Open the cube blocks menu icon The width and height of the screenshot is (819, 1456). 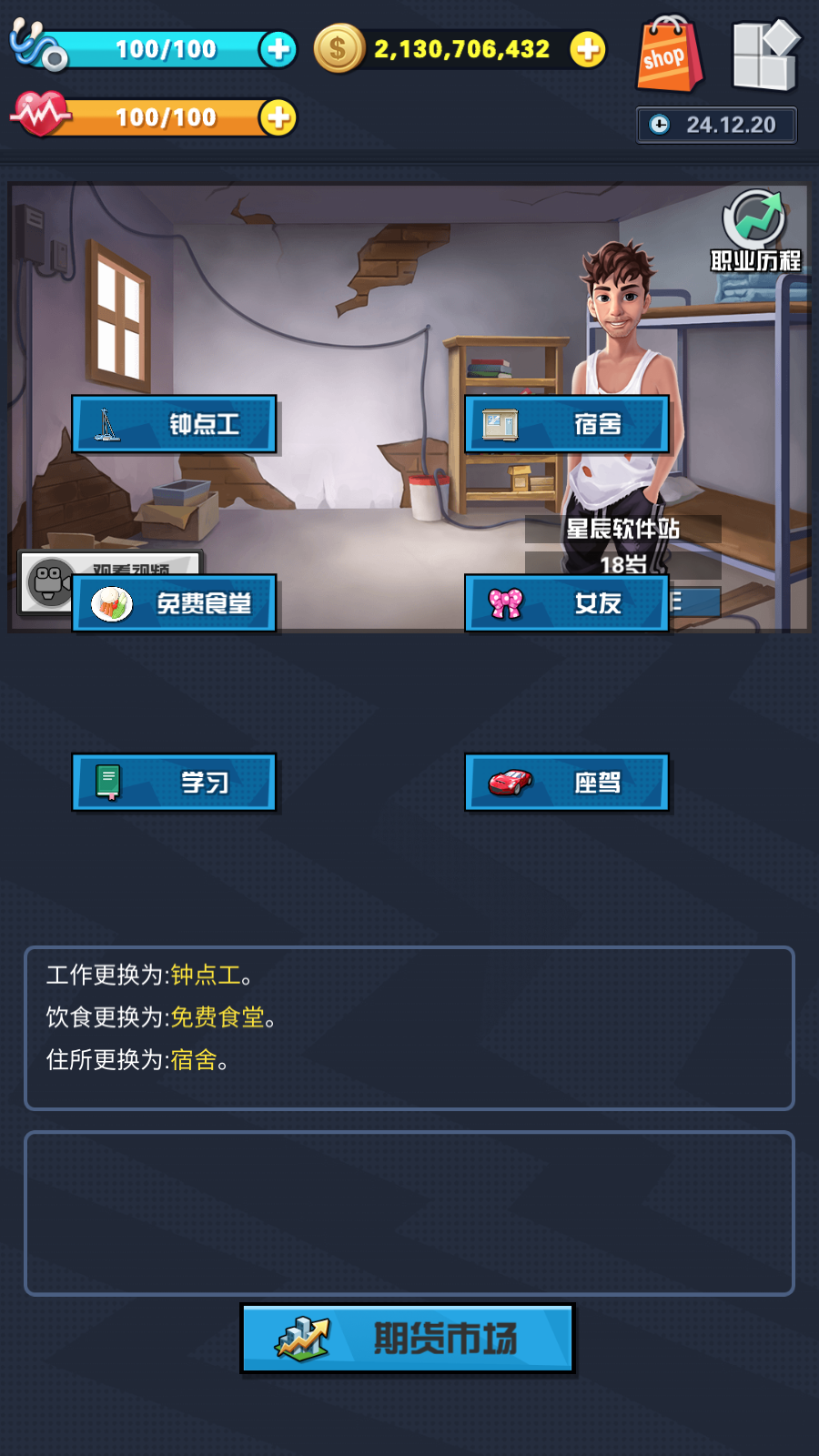[765, 55]
